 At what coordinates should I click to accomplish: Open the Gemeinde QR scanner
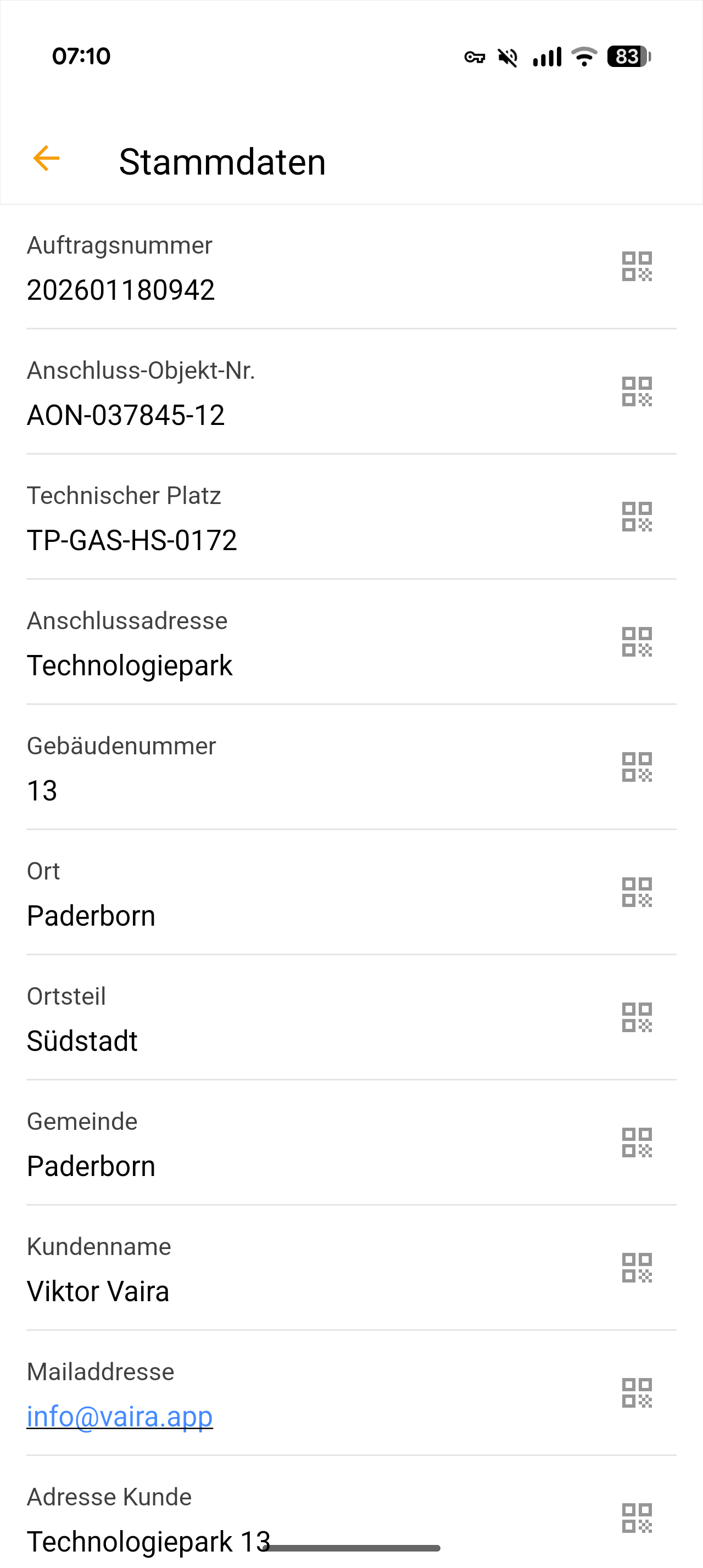637,1143
